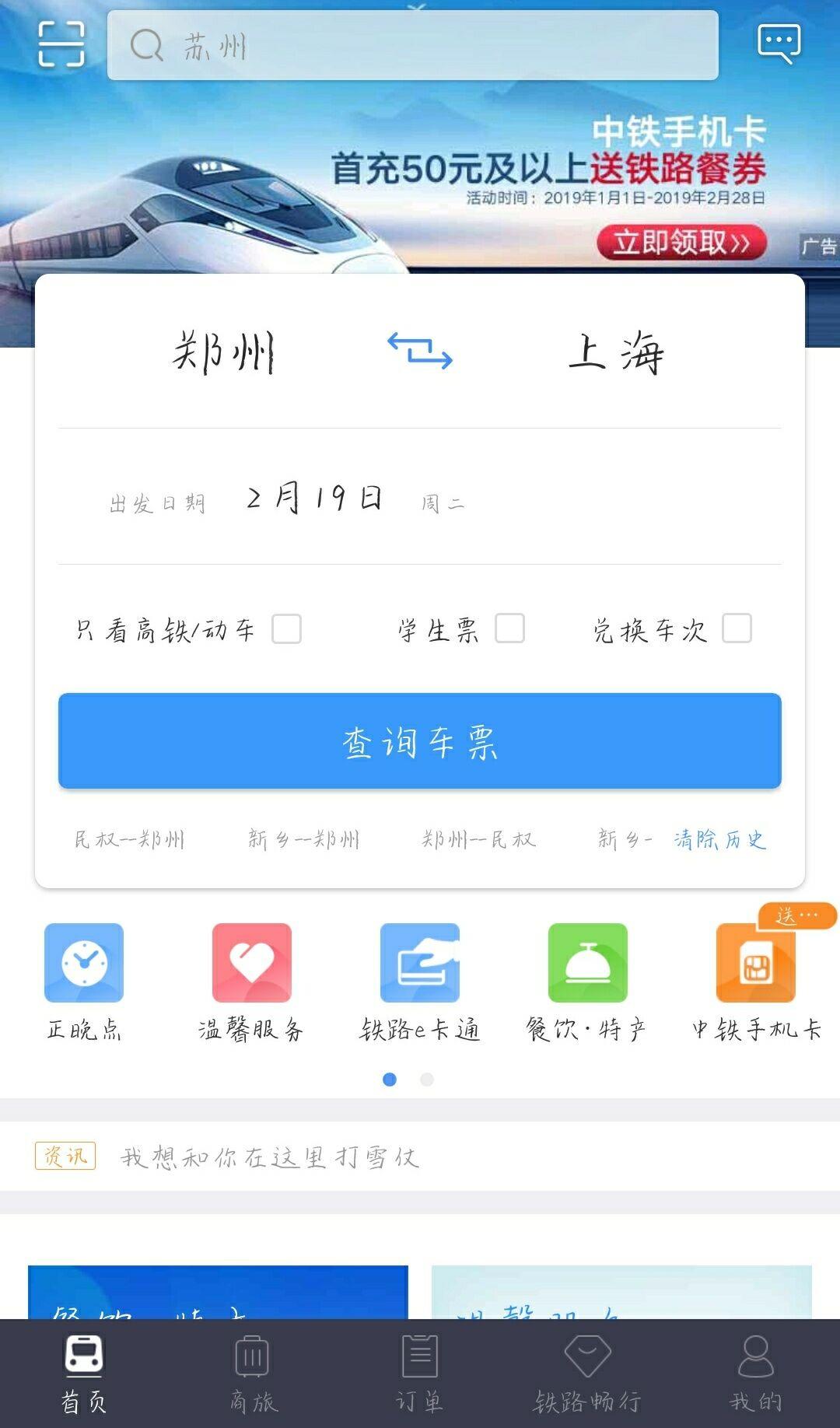840x1428 pixels.
Task: Open the QR code scanner icon
Action: (61, 44)
